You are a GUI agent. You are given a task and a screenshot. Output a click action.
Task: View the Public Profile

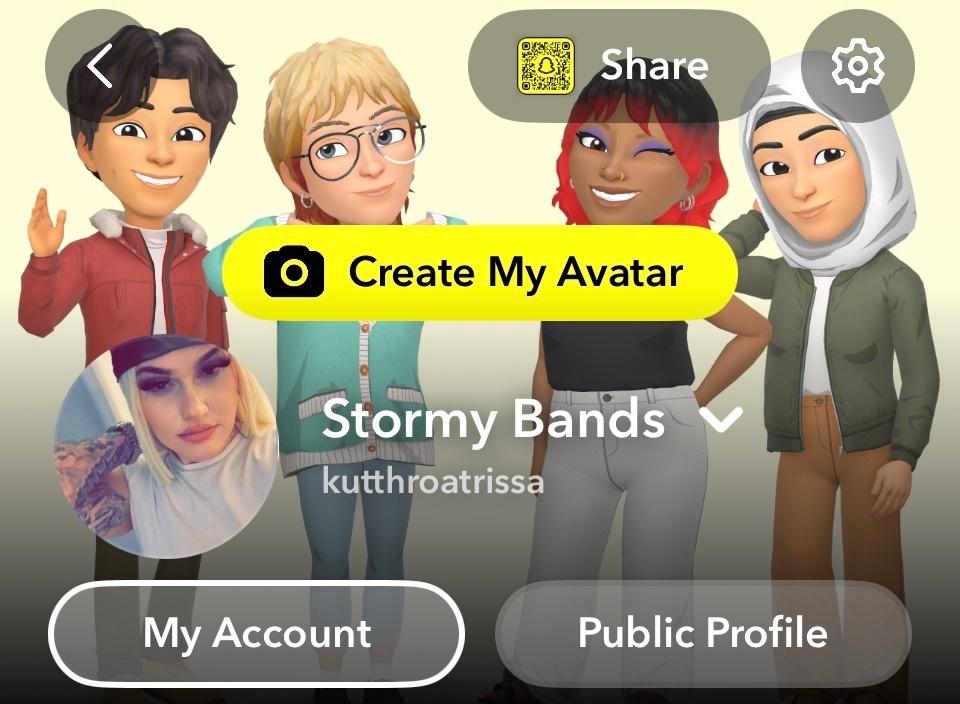(703, 633)
